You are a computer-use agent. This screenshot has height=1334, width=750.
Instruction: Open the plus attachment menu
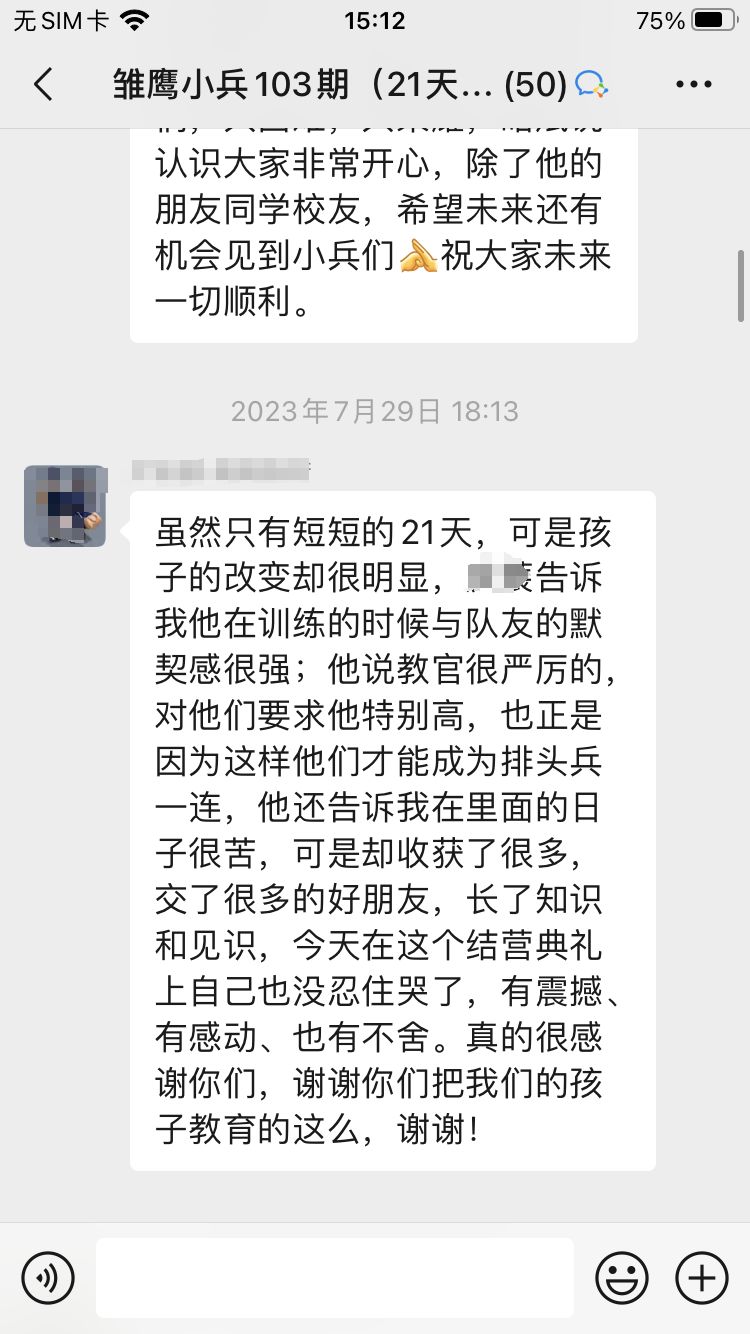(702, 1277)
